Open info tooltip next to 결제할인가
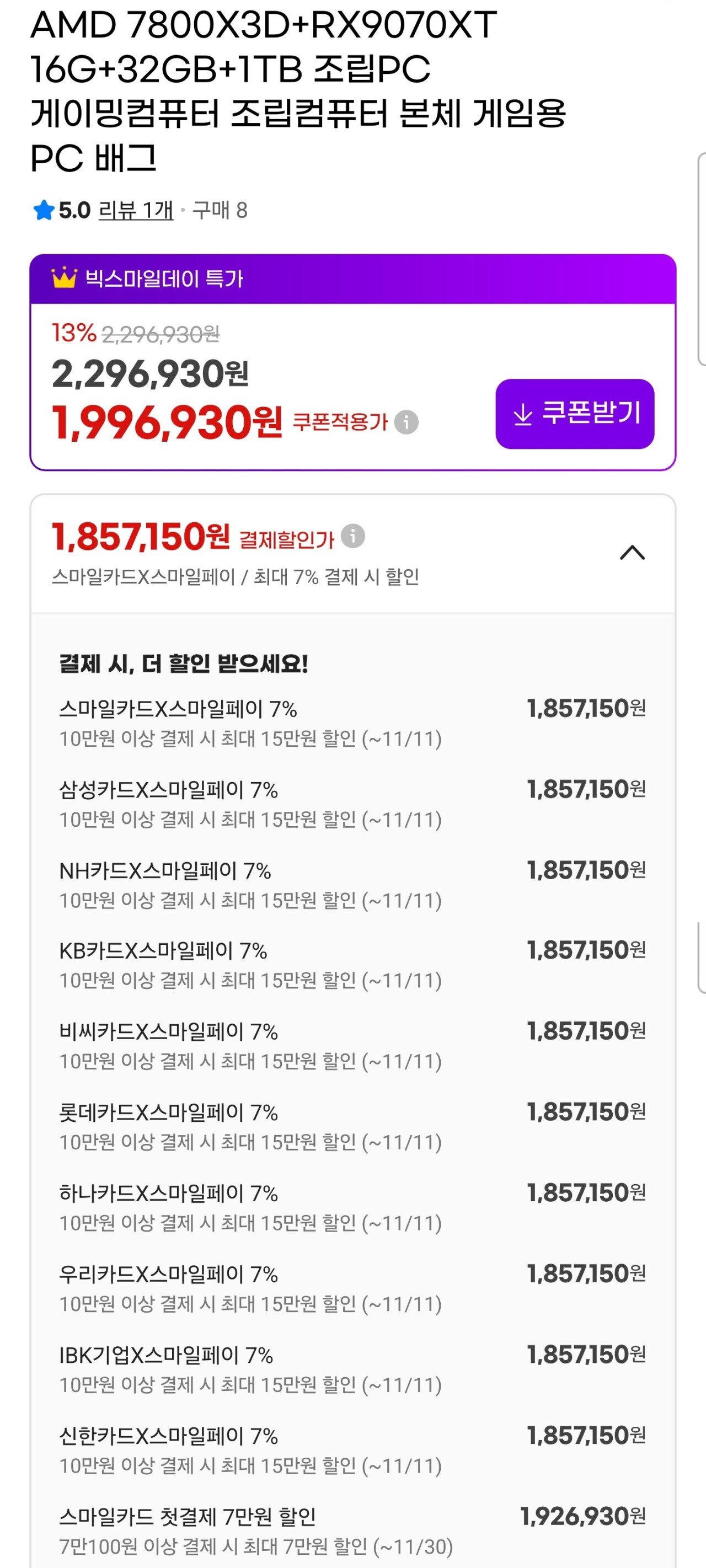 [352, 536]
